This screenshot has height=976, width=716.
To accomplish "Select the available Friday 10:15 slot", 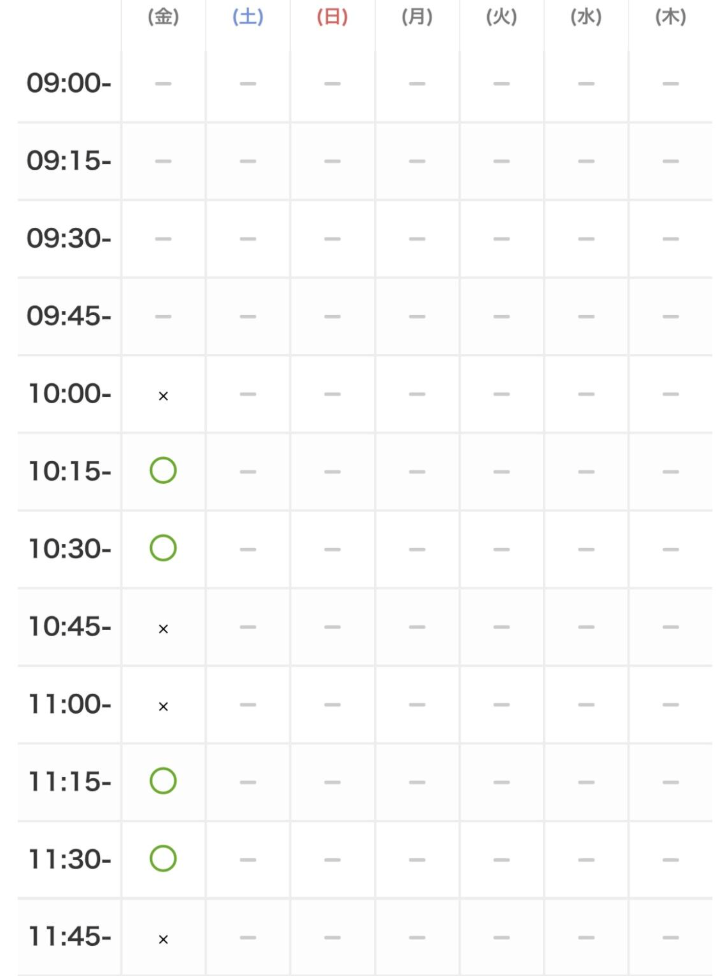I will coord(163,470).
